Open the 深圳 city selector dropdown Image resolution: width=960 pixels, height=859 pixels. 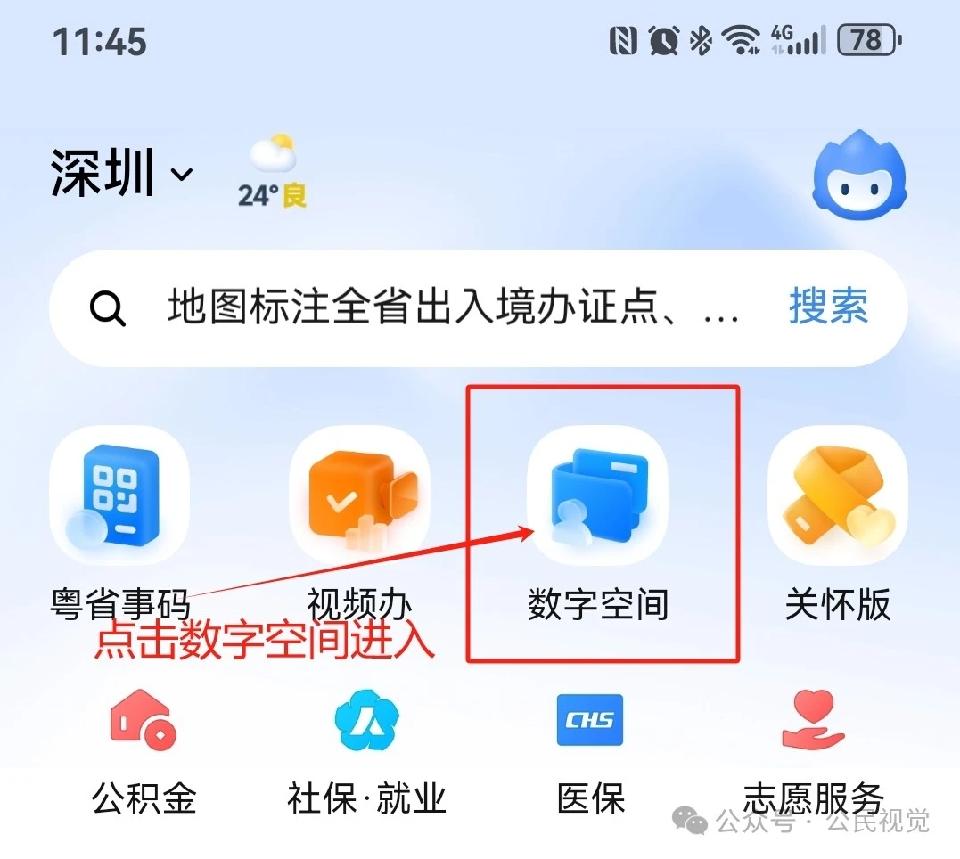122,173
